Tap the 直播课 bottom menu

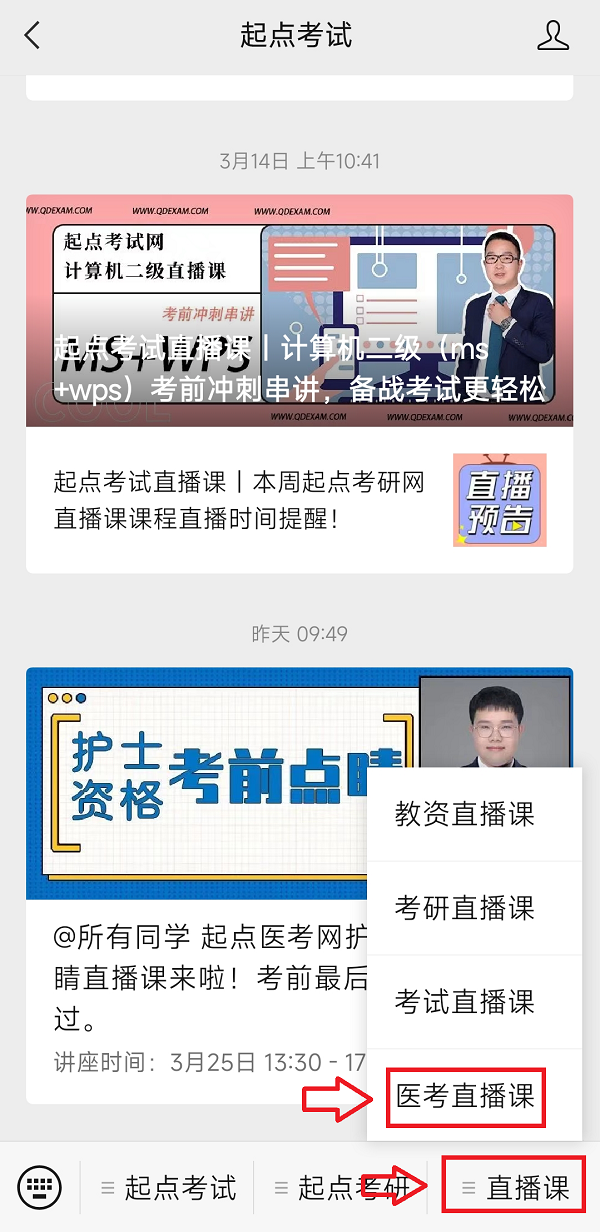click(515, 1188)
